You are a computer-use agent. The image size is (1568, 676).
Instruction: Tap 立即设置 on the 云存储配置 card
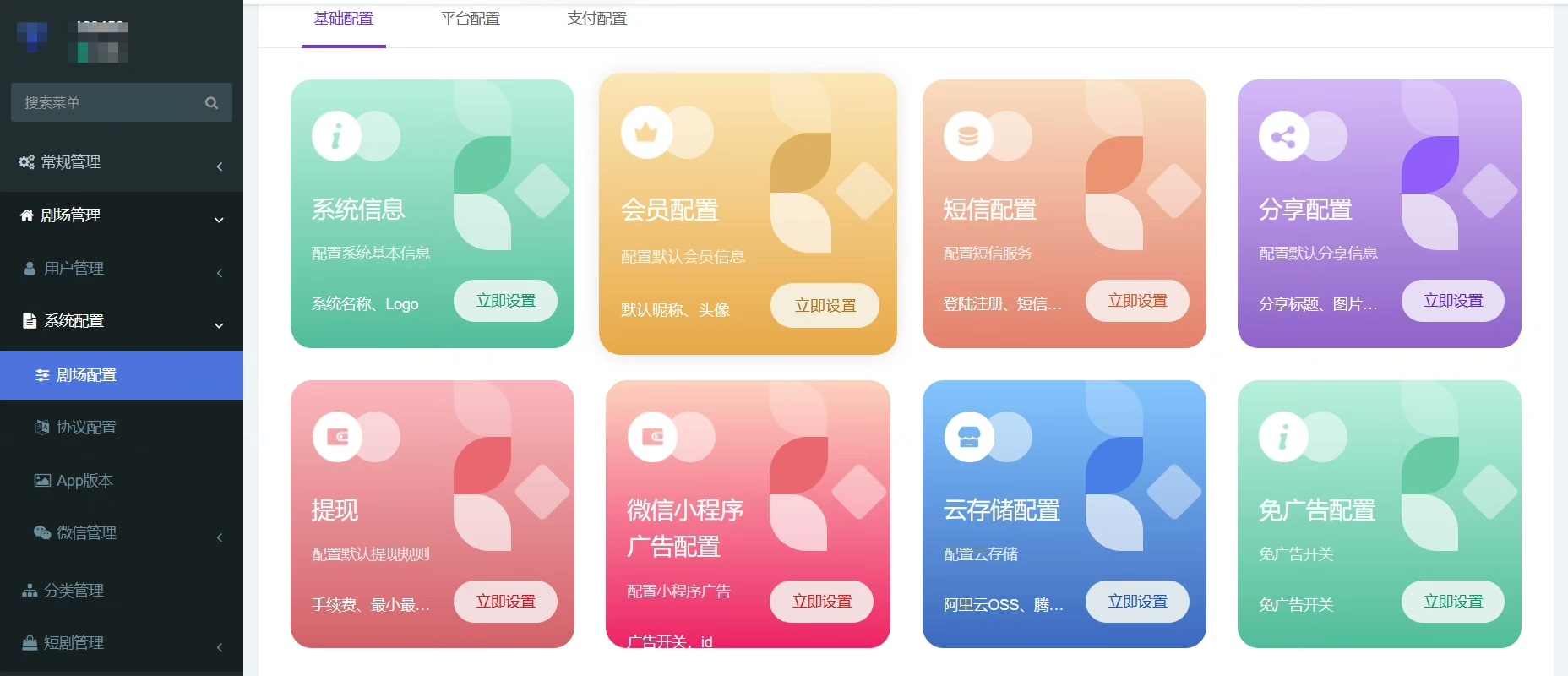click(x=1137, y=602)
